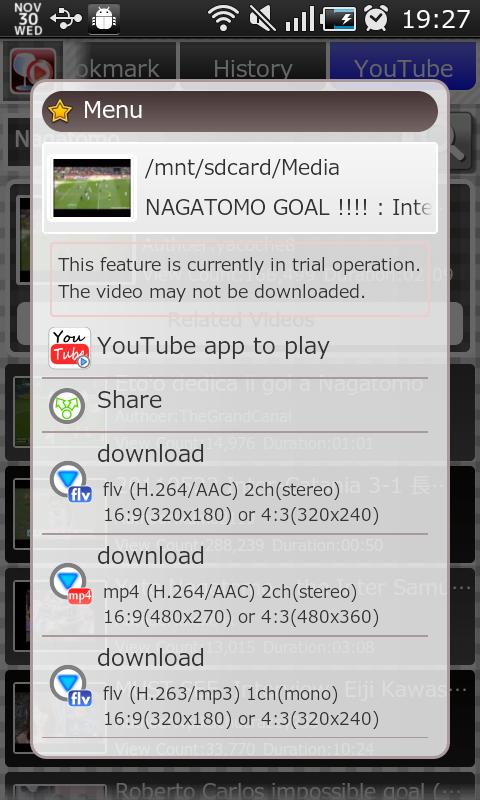Download mp4 H.264/AAC stereo version
The height and width of the screenshot is (800, 480).
click(x=235, y=586)
